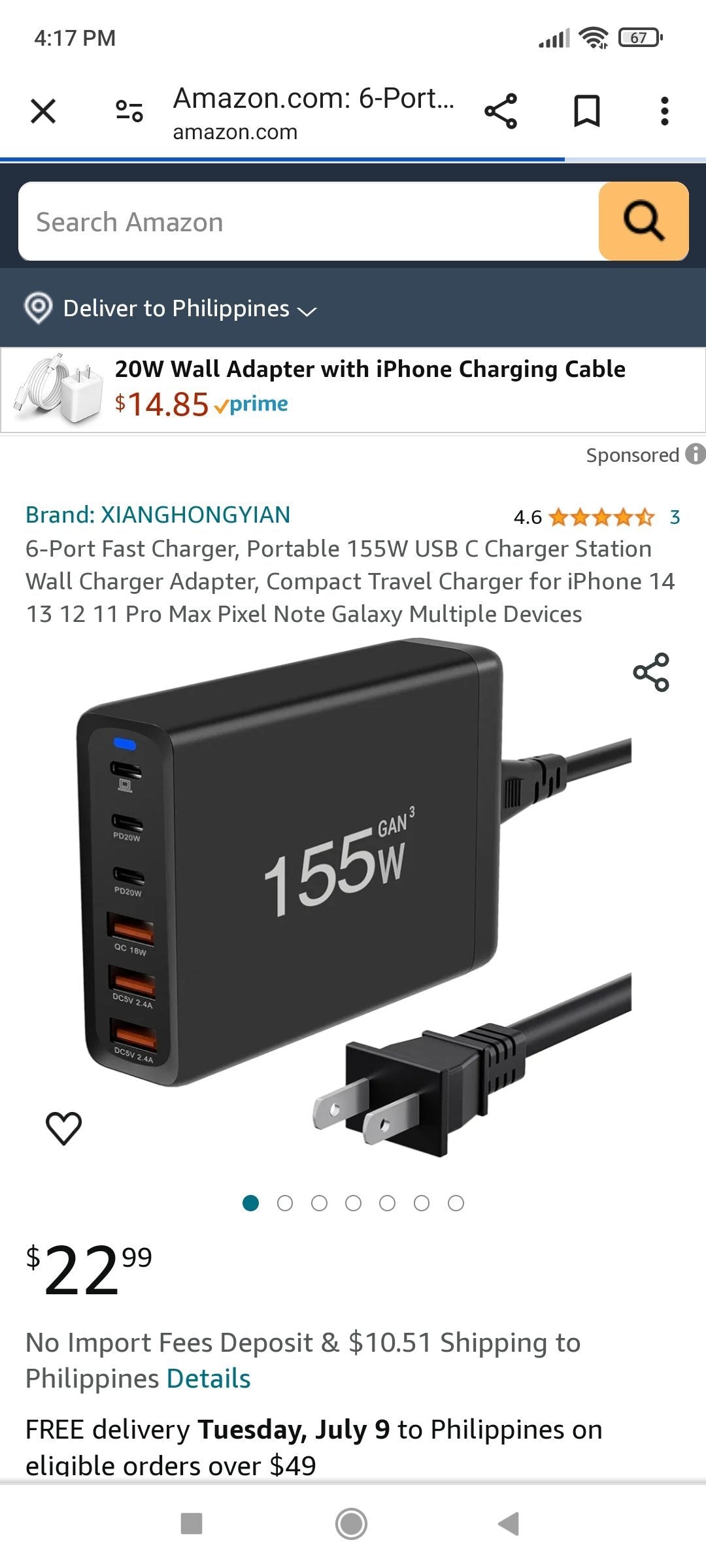This screenshot has height=1568, width=706.
Task: Share this page from the browser toolbar
Action: tap(501, 111)
